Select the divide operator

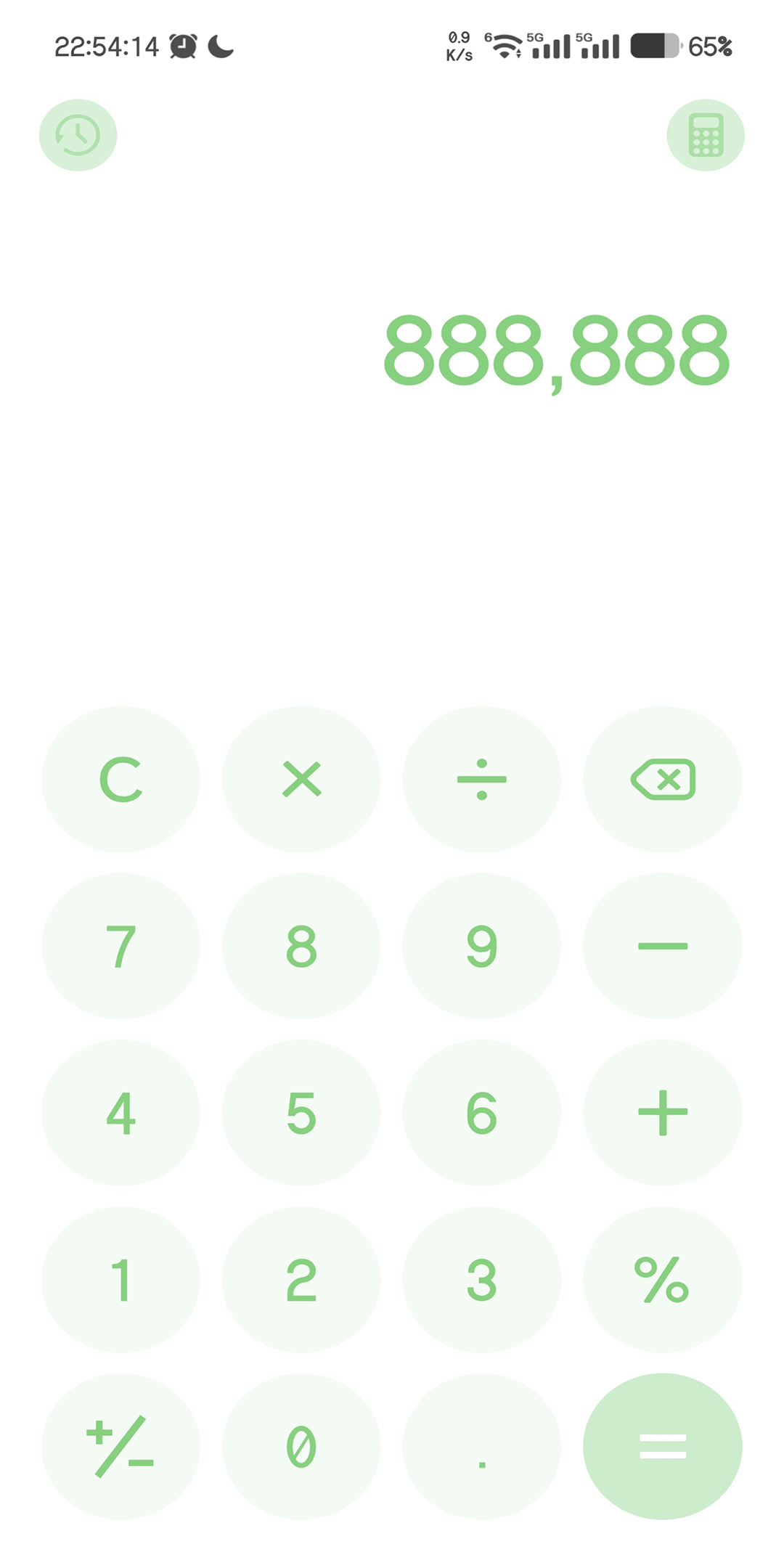[482, 779]
